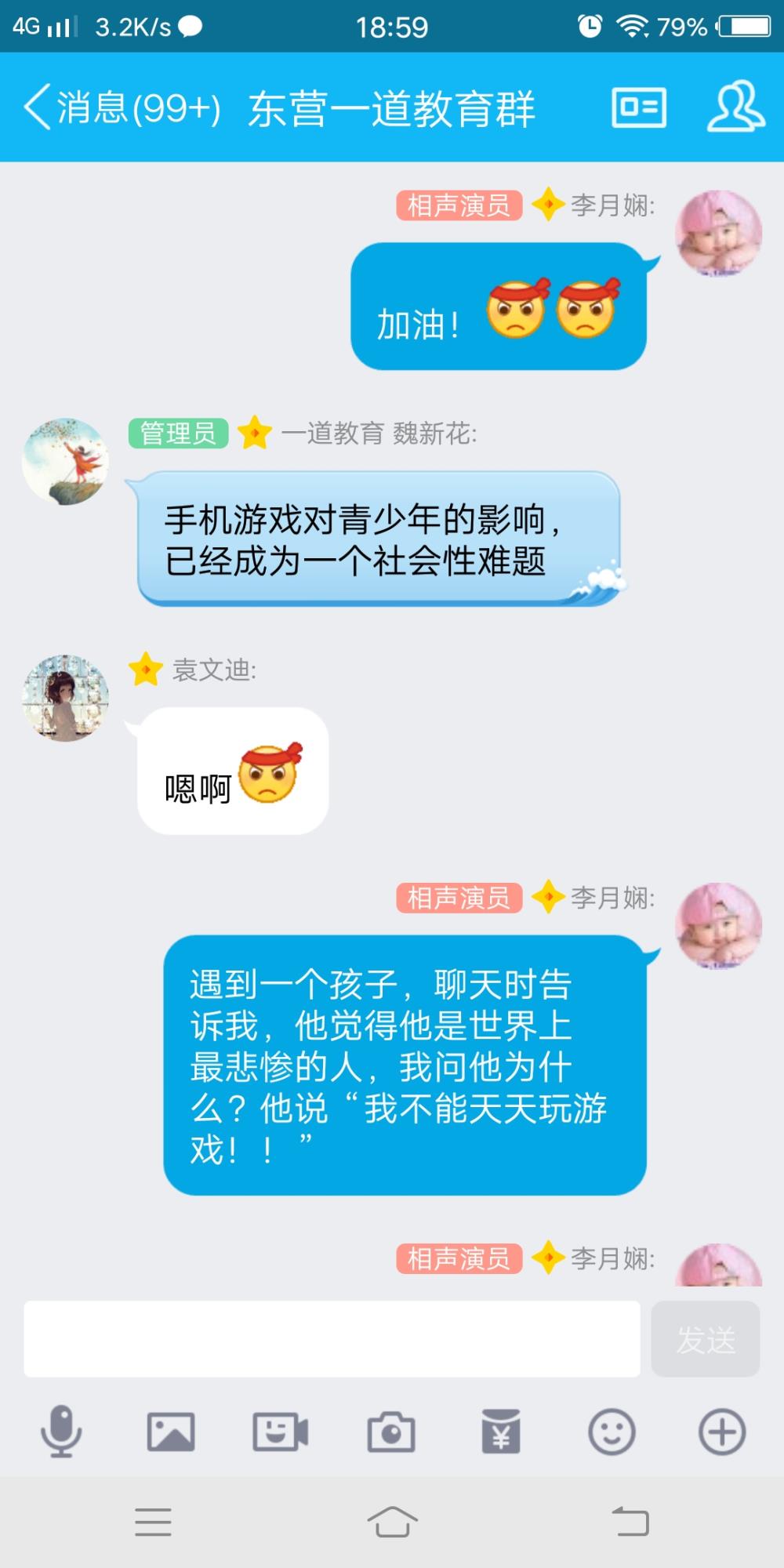784x1568 pixels.
Task: Open the short video recorder icon
Action: [280, 1432]
